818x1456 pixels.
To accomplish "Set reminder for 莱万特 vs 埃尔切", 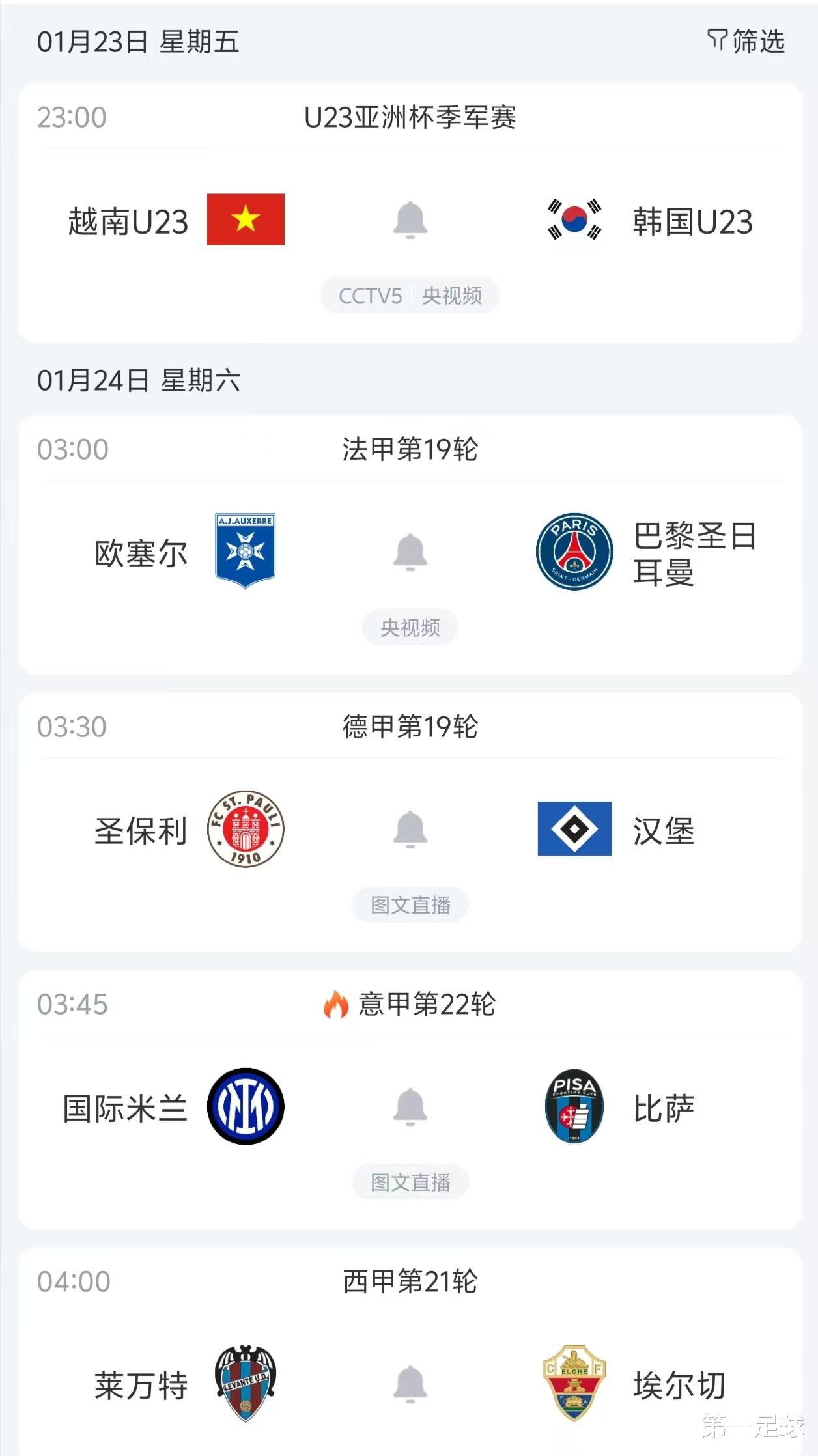I will [x=410, y=1384].
